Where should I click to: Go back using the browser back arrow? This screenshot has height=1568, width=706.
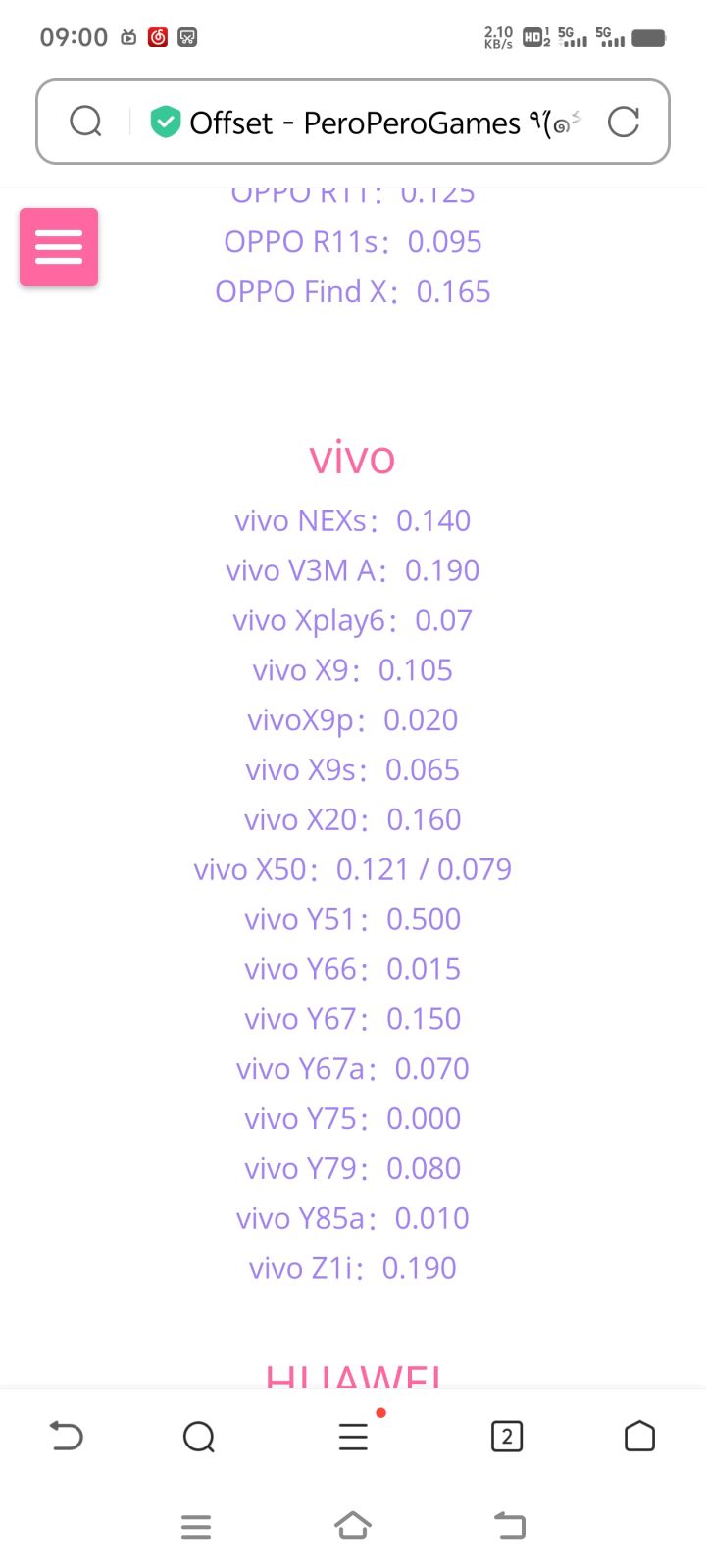click(66, 1437)
